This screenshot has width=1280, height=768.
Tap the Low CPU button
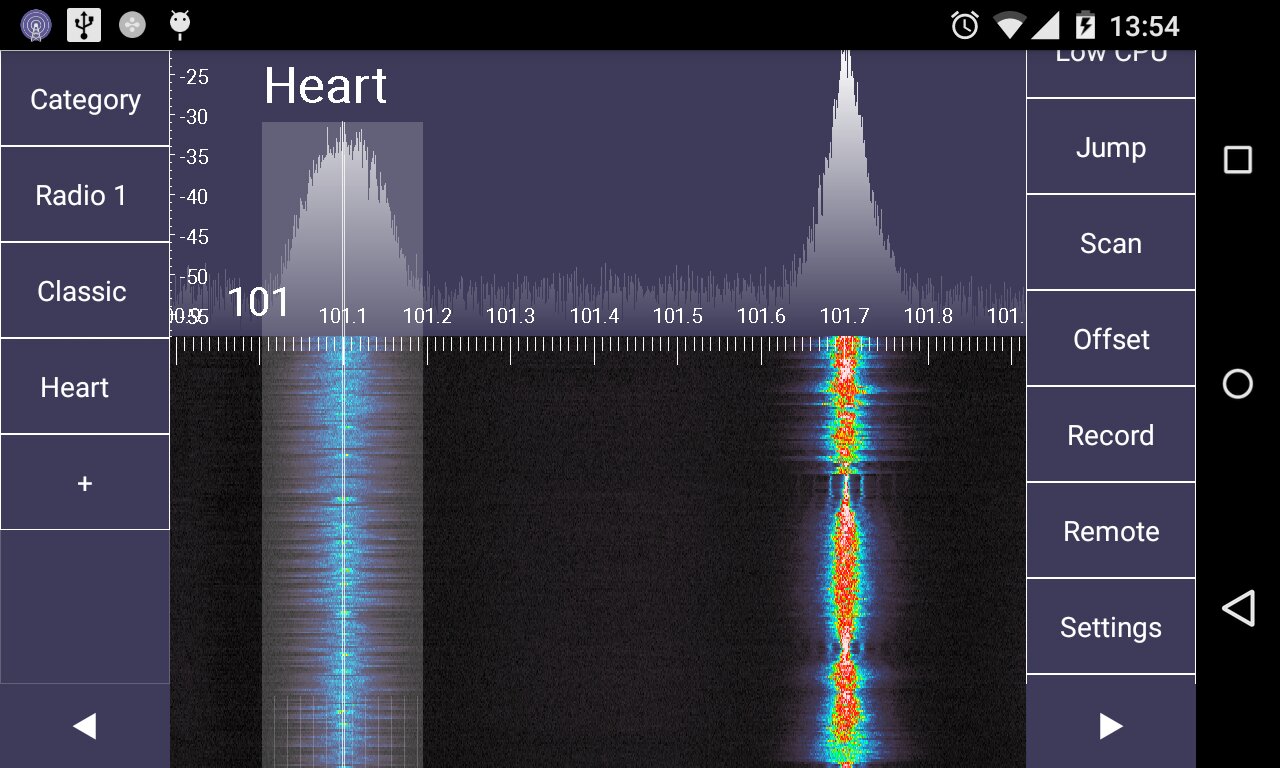[x=1111, y=70]
